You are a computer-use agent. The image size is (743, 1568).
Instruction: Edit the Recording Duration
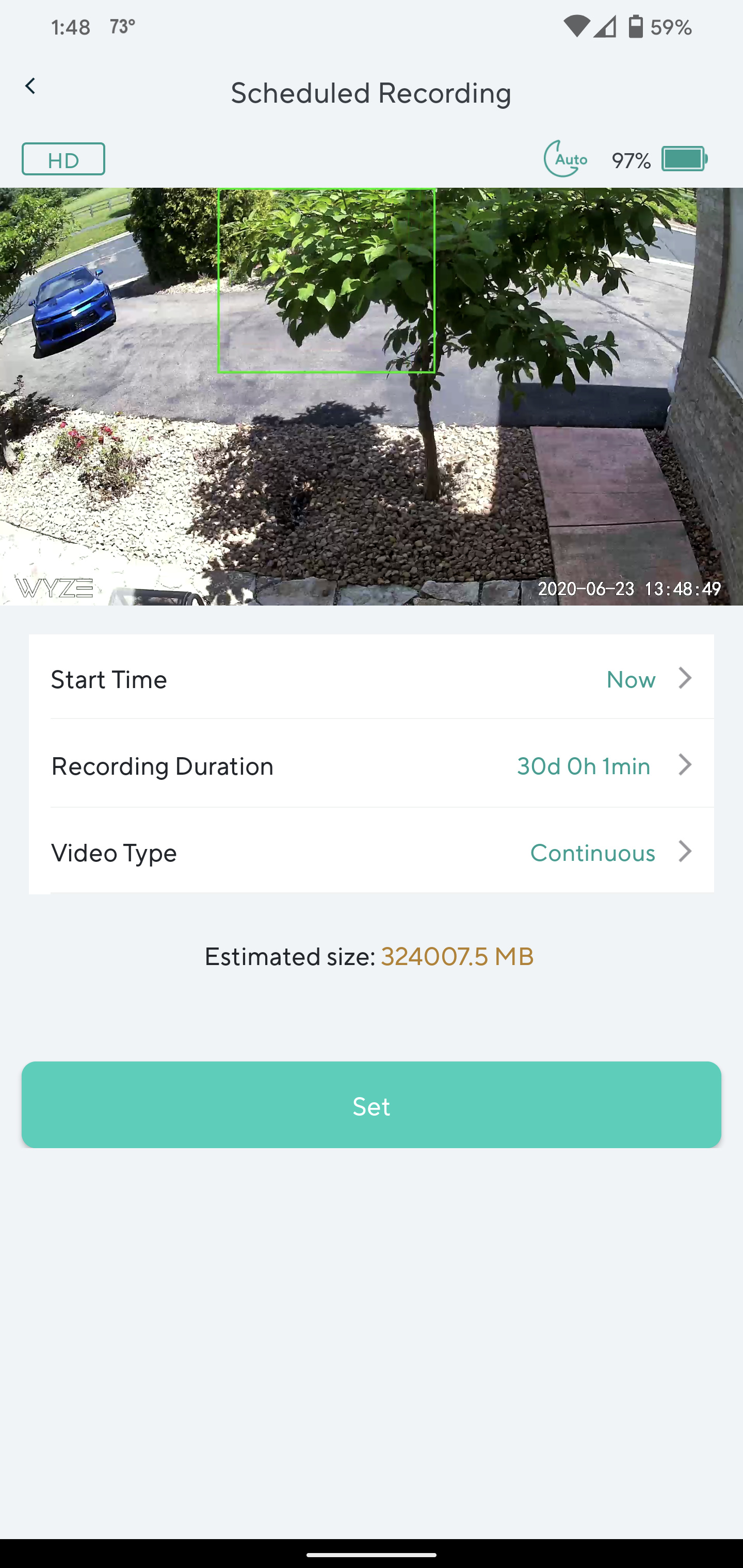[371, 765]
